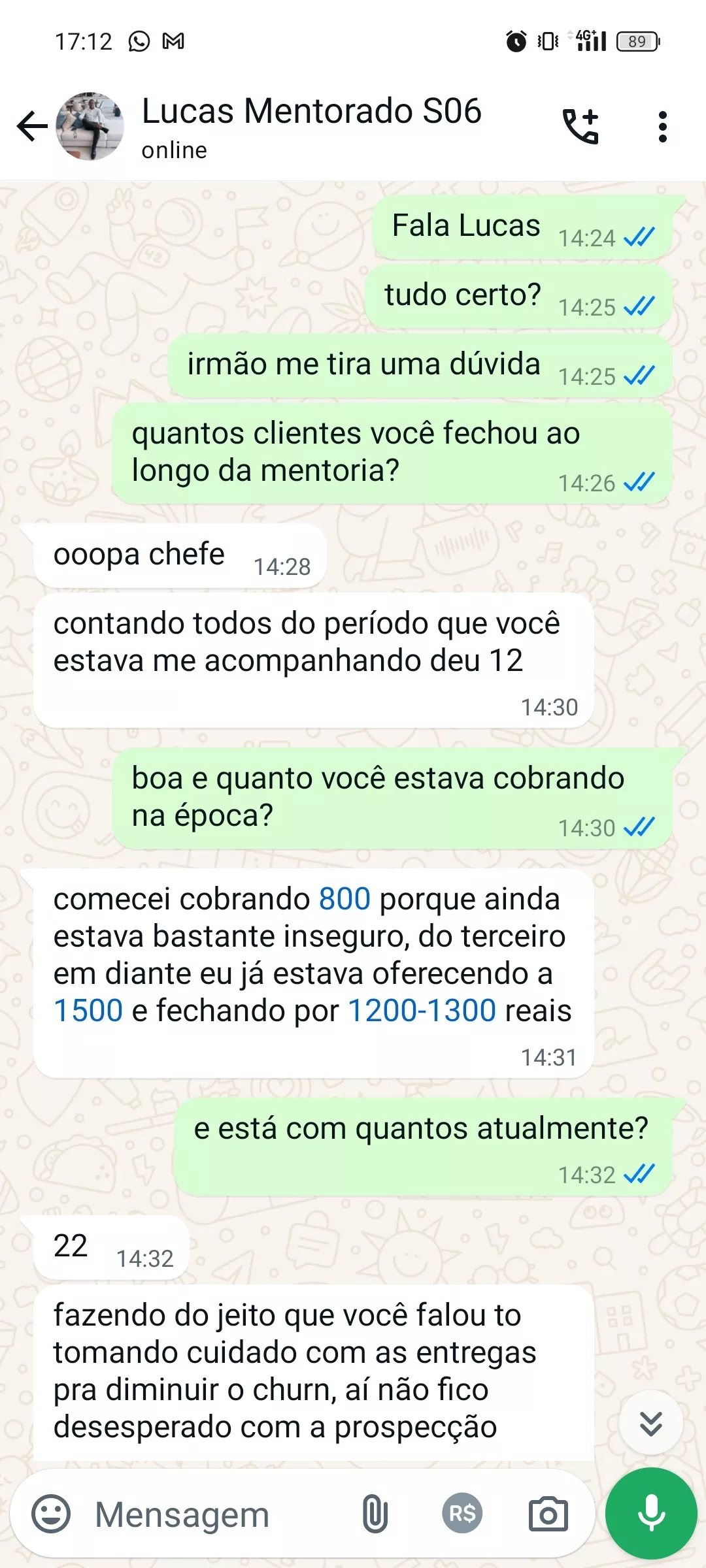This screenshot has width=706, height=1568.
Task: Open Lucas Mentorado S06 profile picture
Action: pos(90,126)
